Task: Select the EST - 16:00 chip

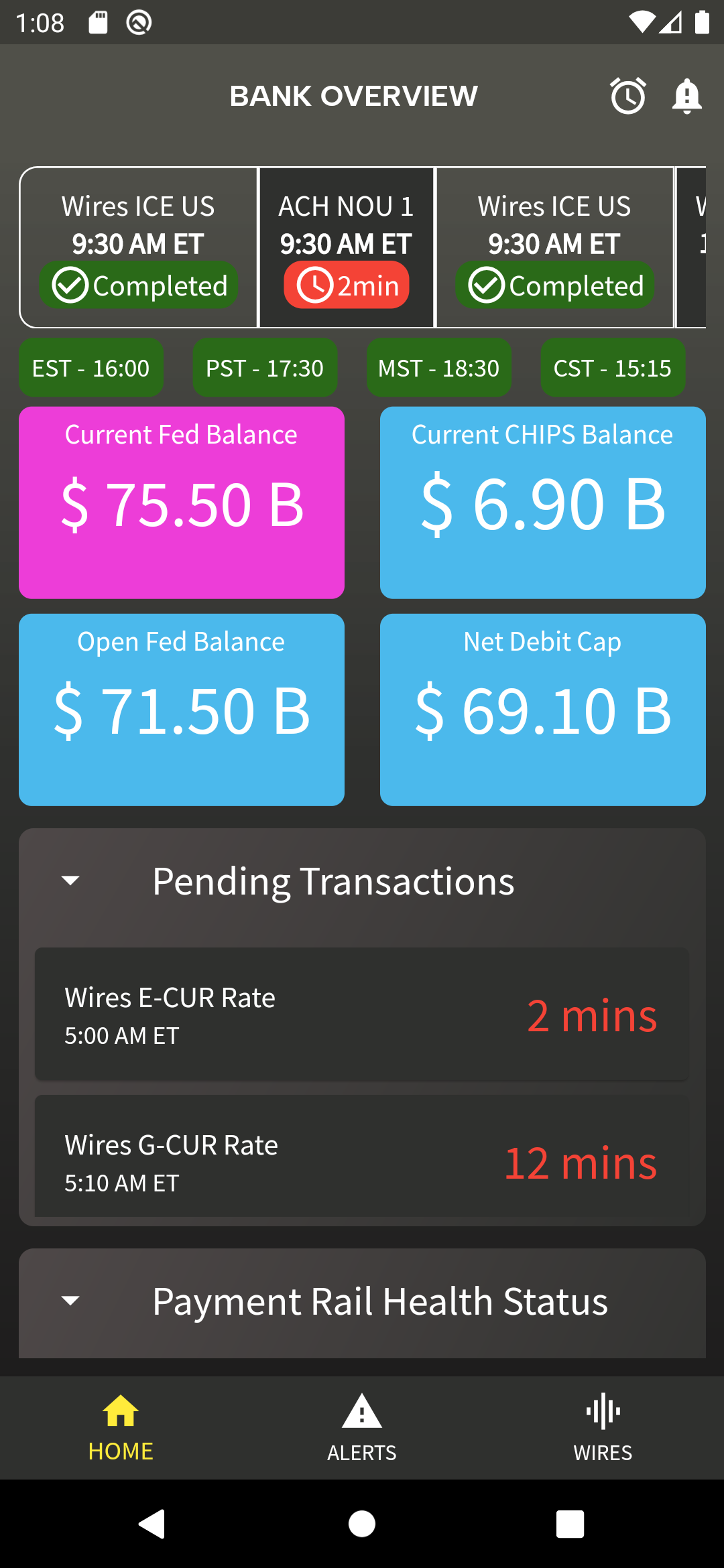Action: pos(90,367)
